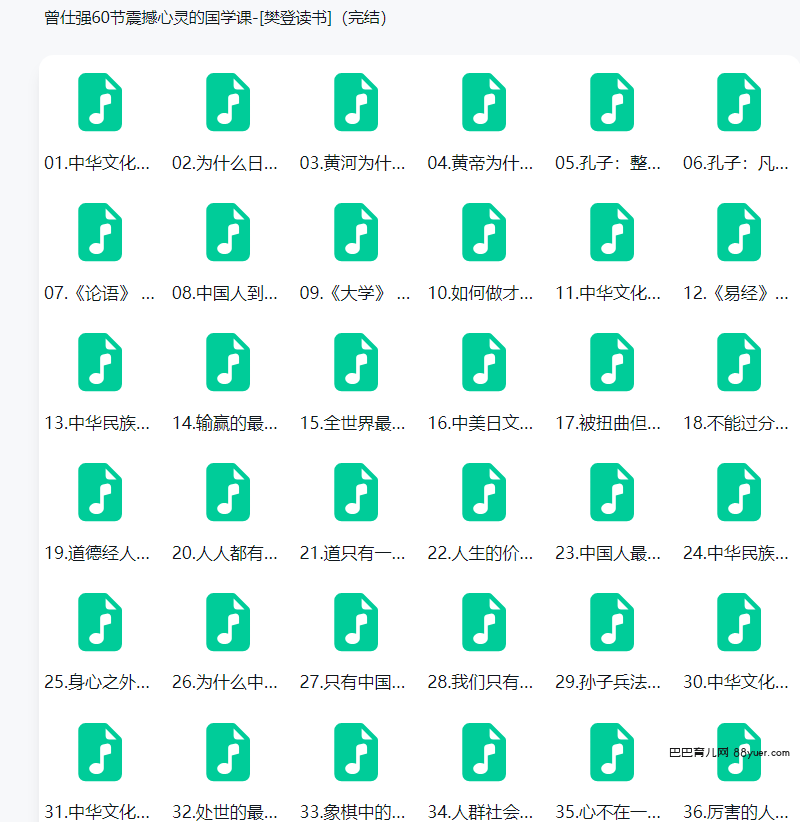Select file 18.不能过分
Image resolution: width=800 pixels, height=822 pixels.
point(739,363)
